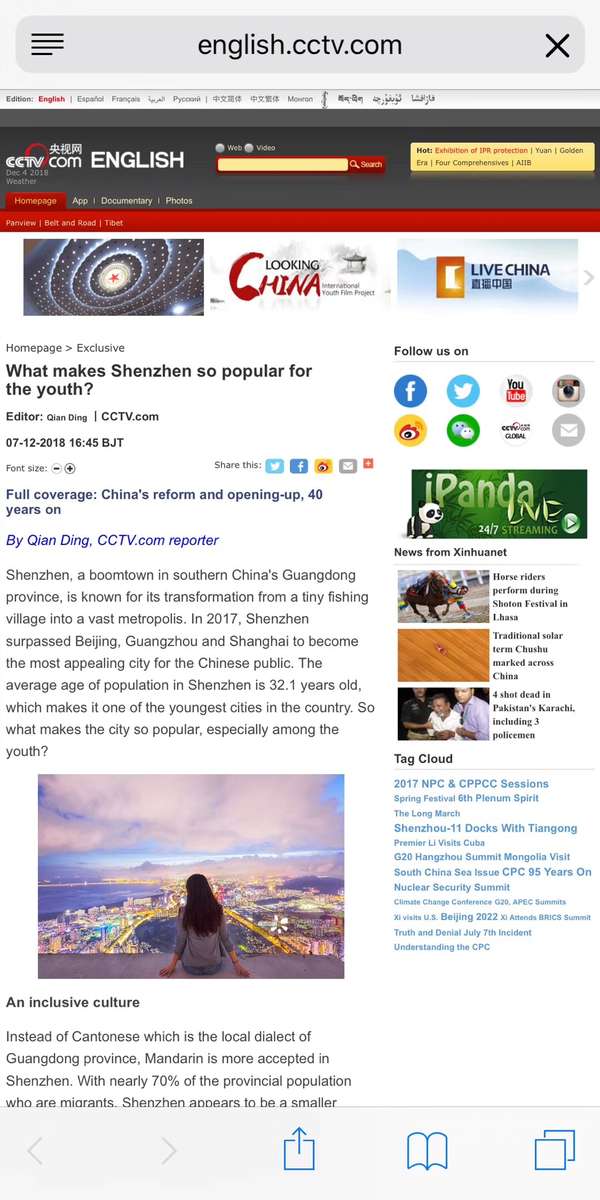Open the Live China banner

click(487, 277)
